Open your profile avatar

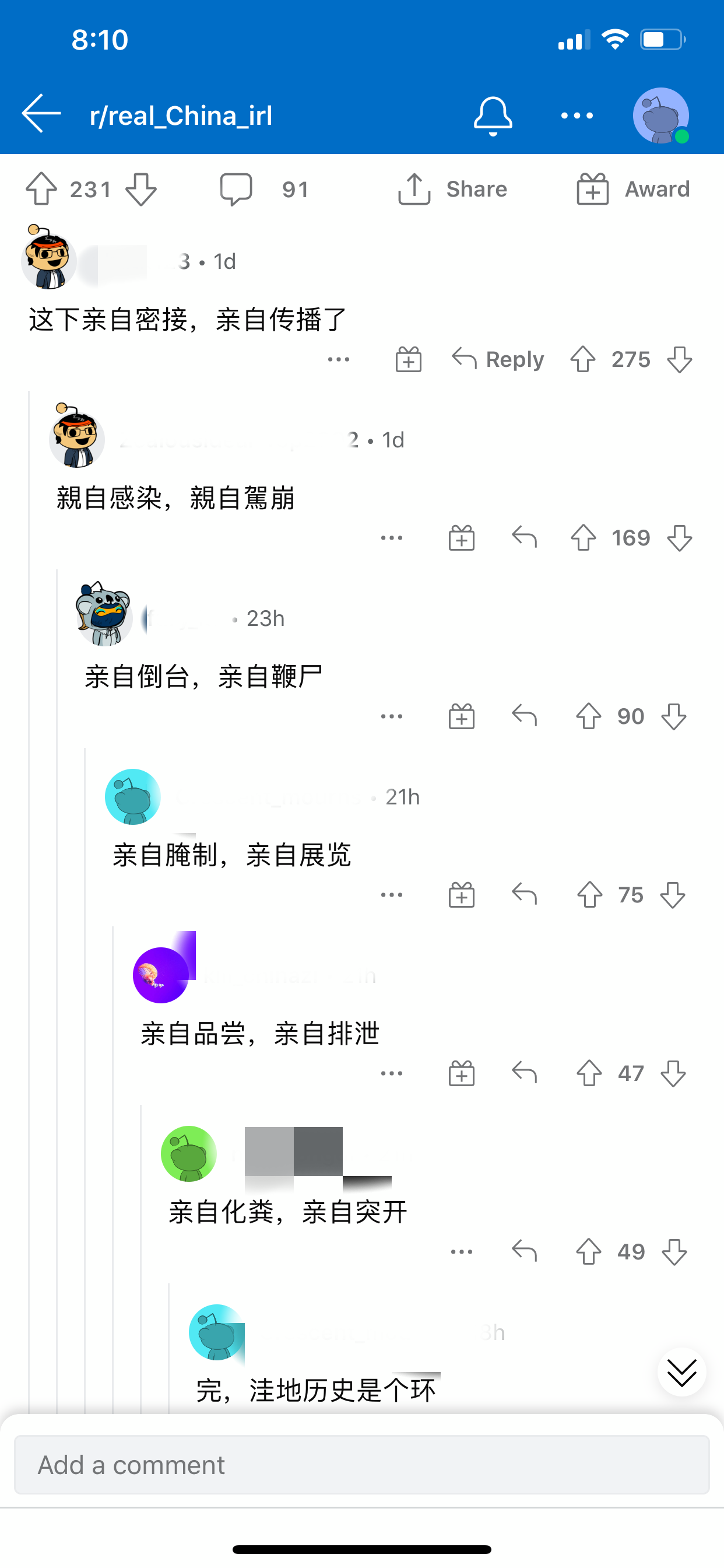point(660,116)
